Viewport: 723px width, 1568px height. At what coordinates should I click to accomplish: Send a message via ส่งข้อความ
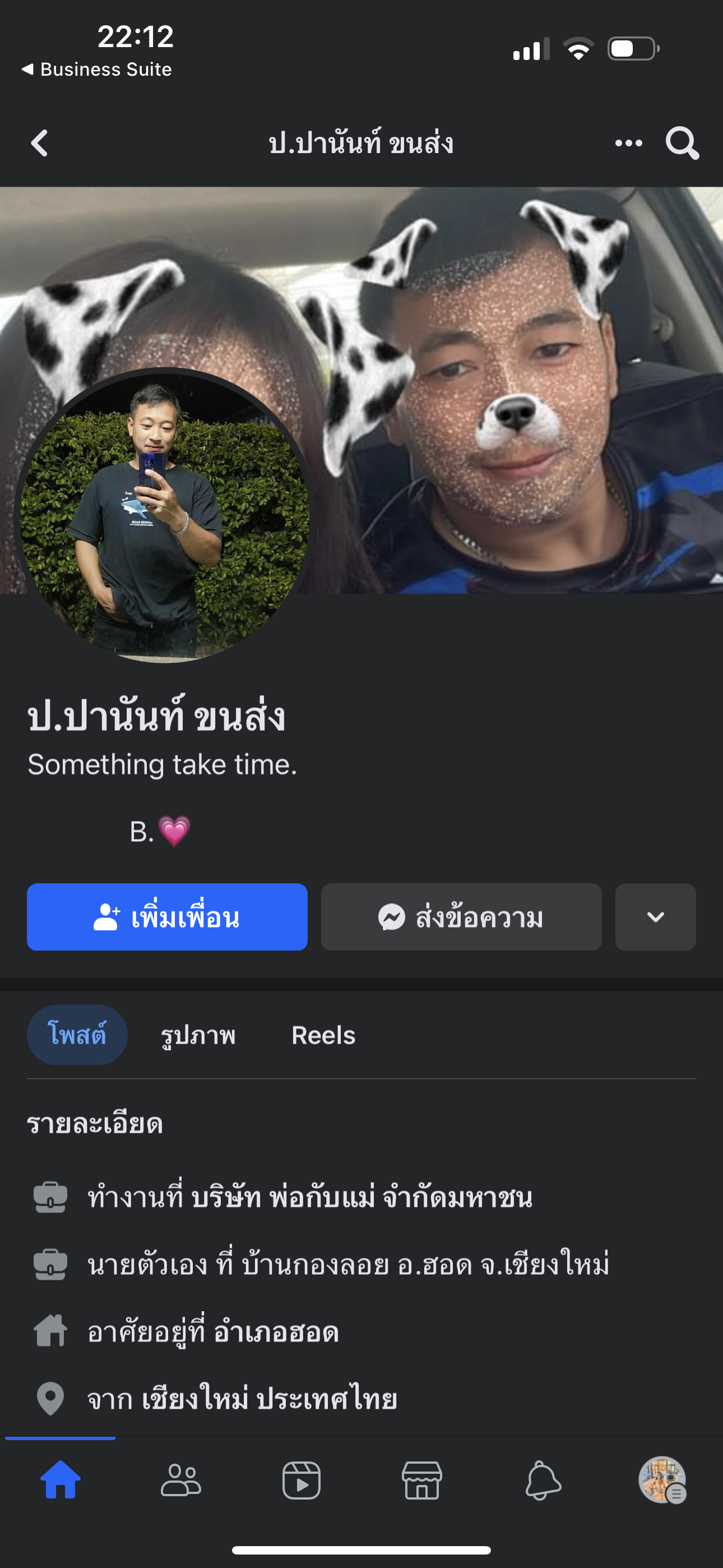[x=461, y=917]
